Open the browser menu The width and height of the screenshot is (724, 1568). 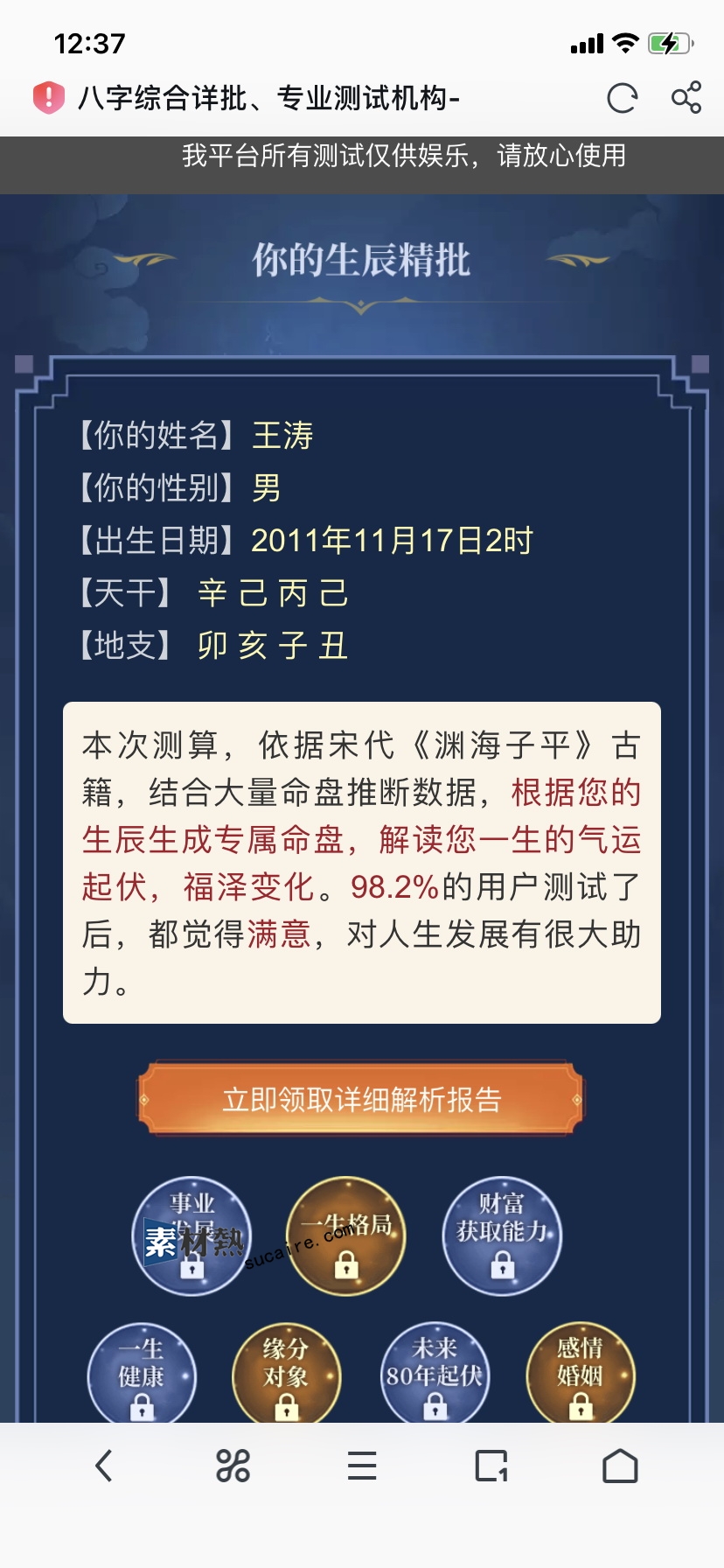[x=362, y=1466]
